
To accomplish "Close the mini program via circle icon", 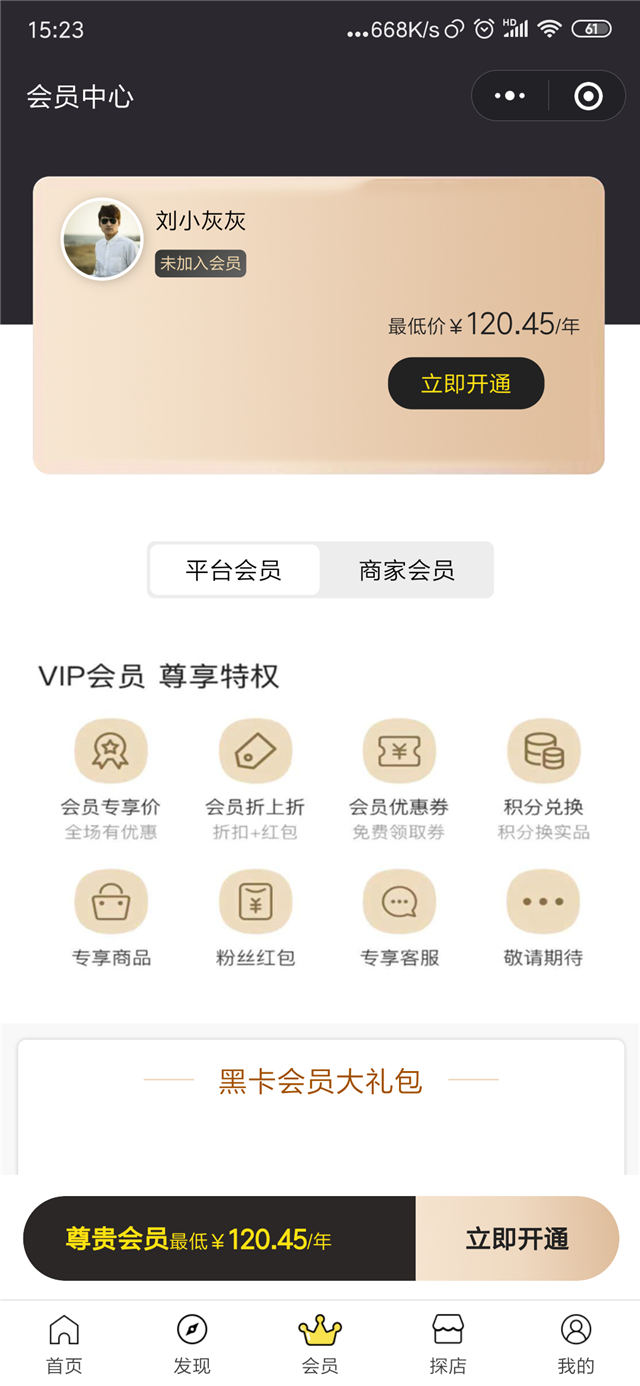I will point(588,96).
